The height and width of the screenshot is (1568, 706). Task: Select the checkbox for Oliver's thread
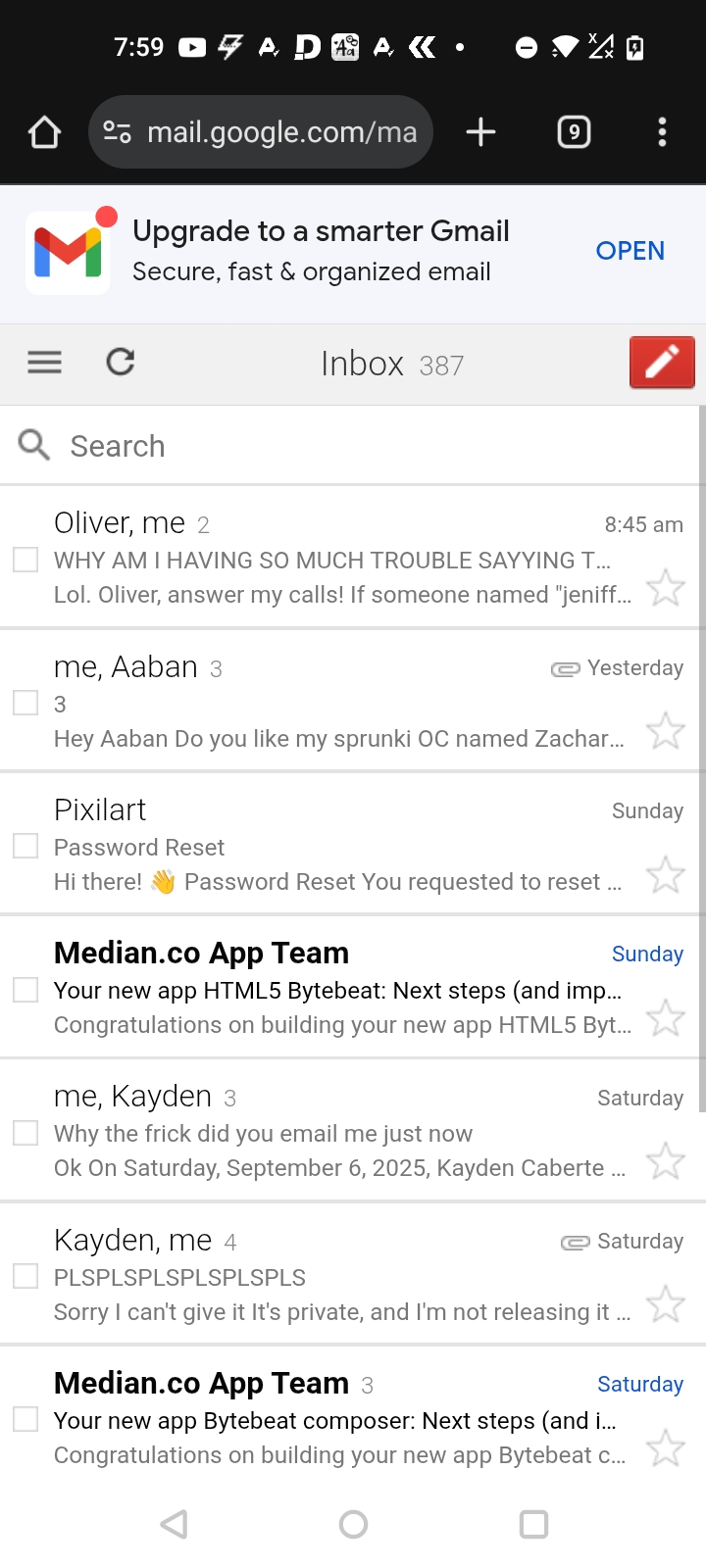25,560
